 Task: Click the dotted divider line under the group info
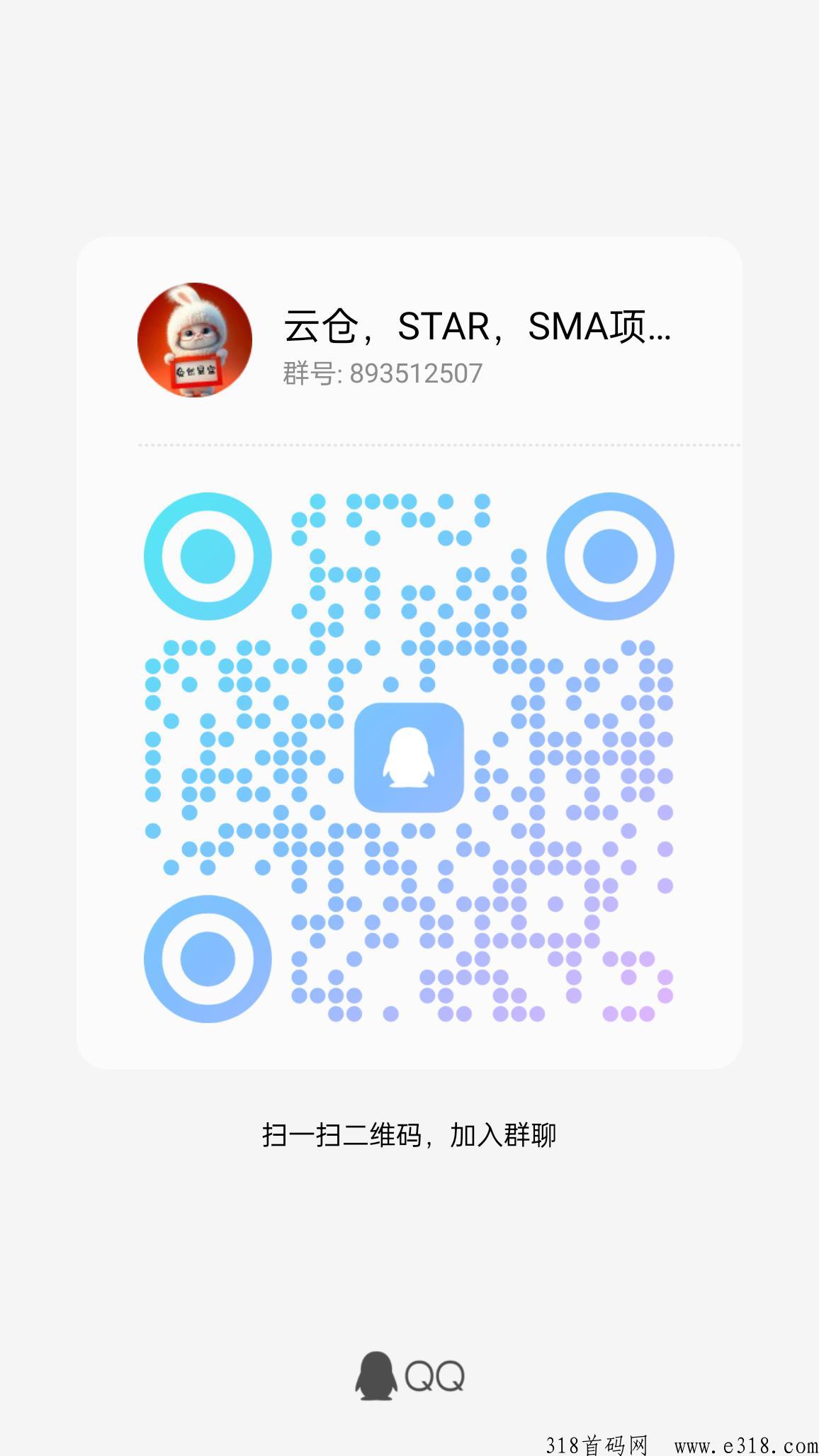pyautogui.click(x=409, y=445)
